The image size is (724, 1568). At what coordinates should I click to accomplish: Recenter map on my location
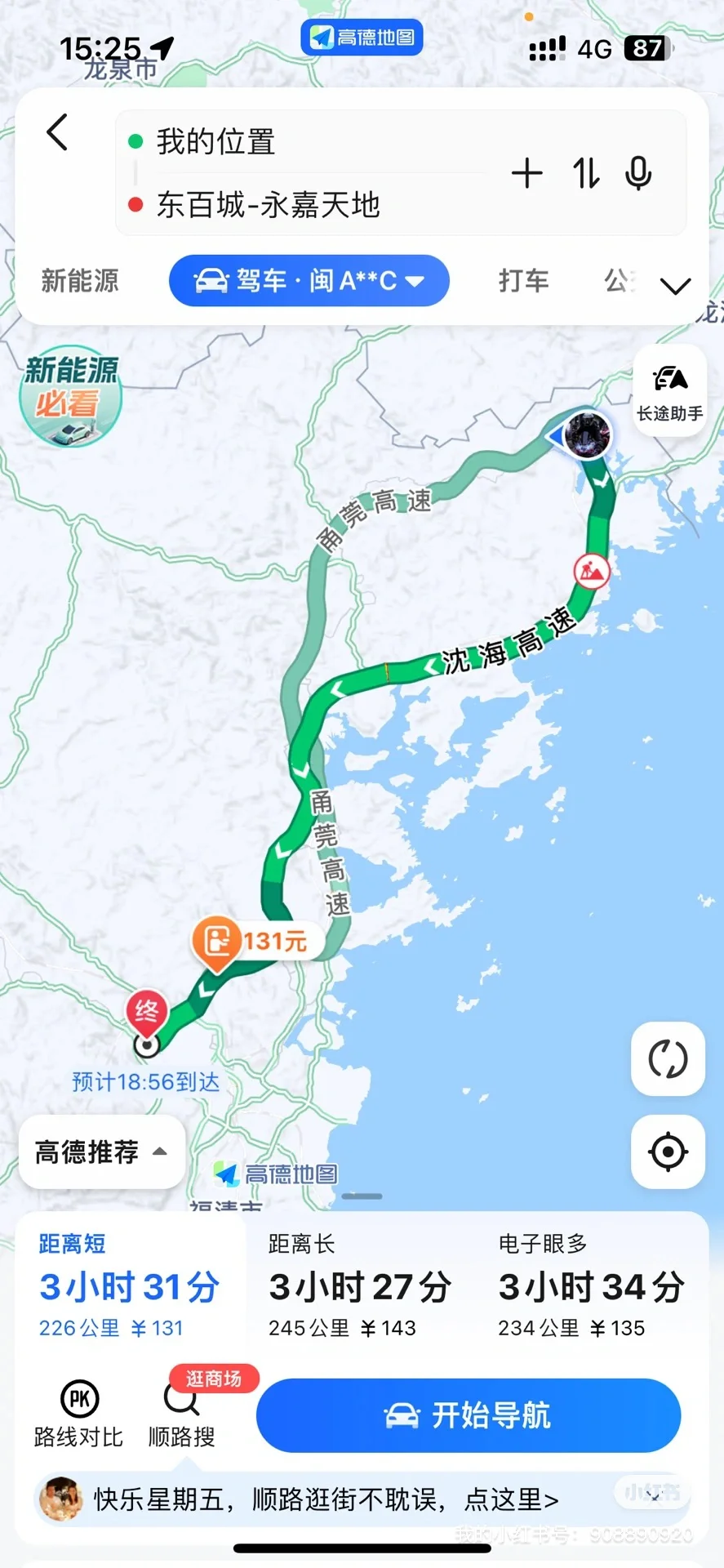(668, 1151)
